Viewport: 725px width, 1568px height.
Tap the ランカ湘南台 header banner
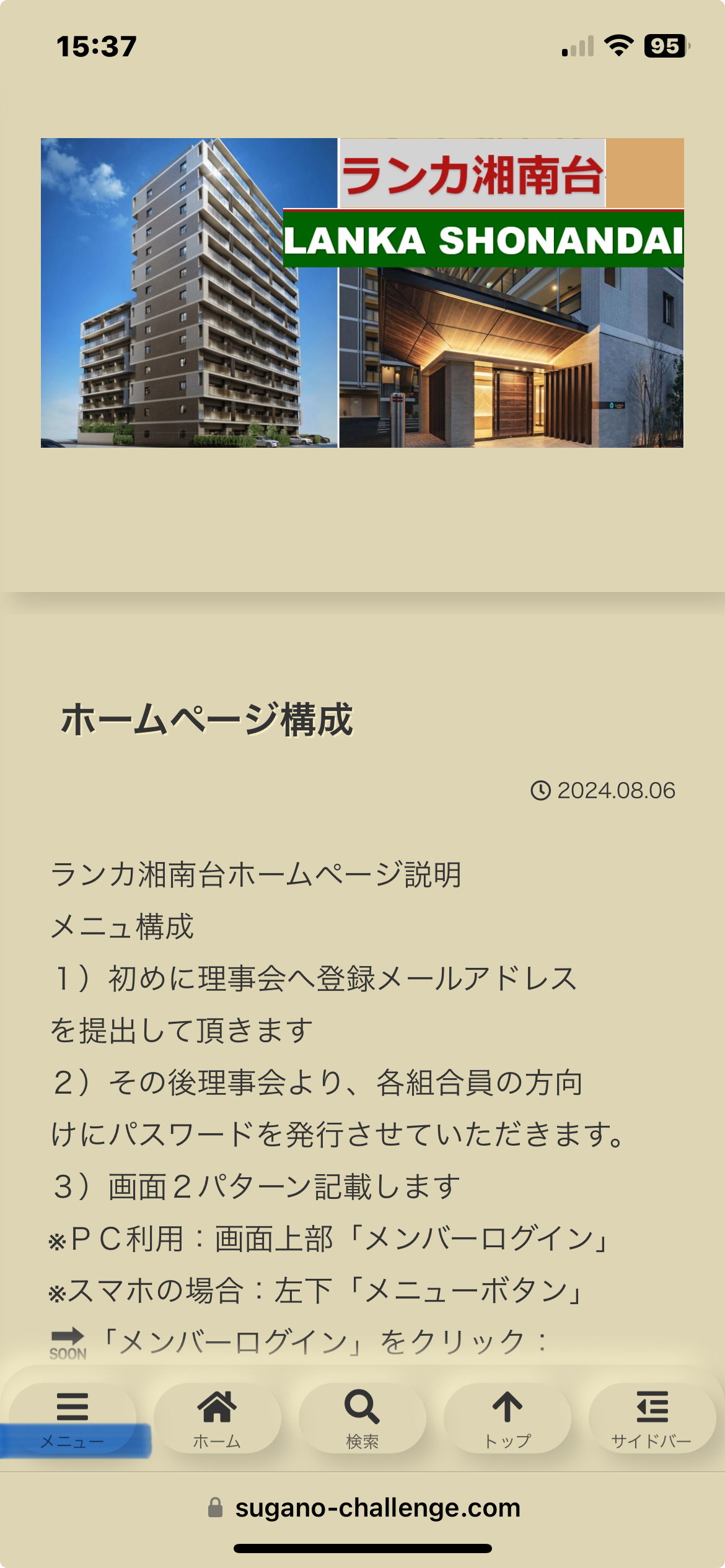click(x=362, y=292)
